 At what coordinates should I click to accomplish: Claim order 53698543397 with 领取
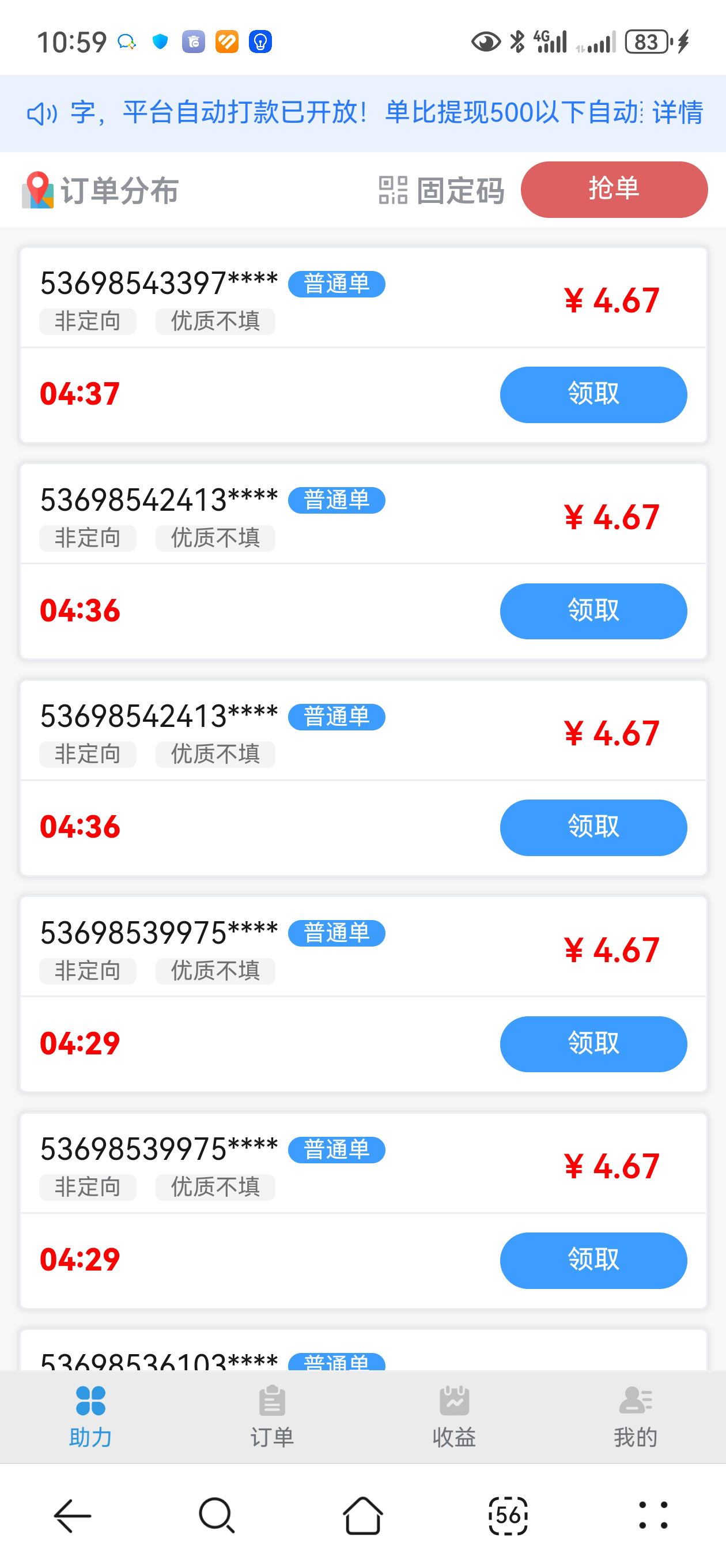[x=593, y=394]
